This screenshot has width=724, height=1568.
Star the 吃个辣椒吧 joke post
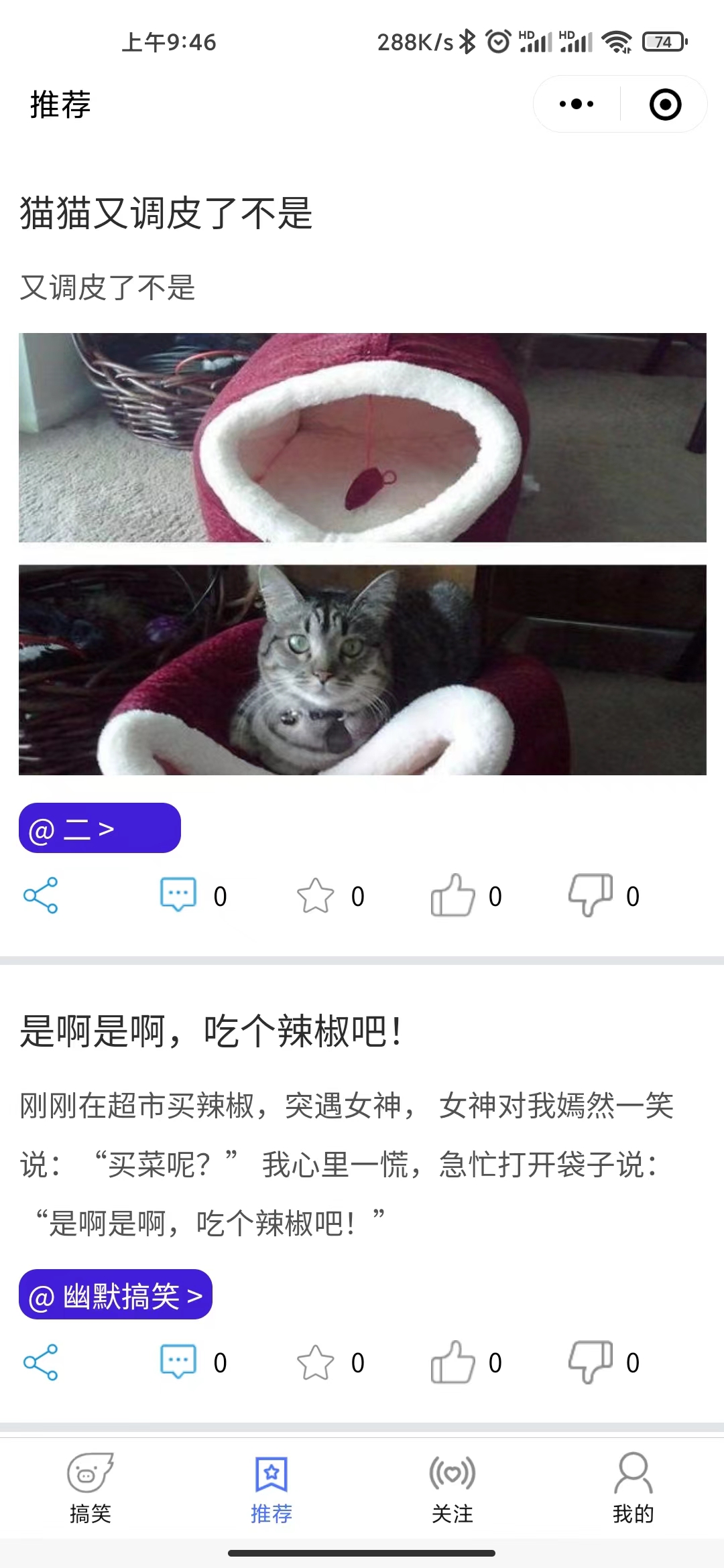tap(315, 1362)
